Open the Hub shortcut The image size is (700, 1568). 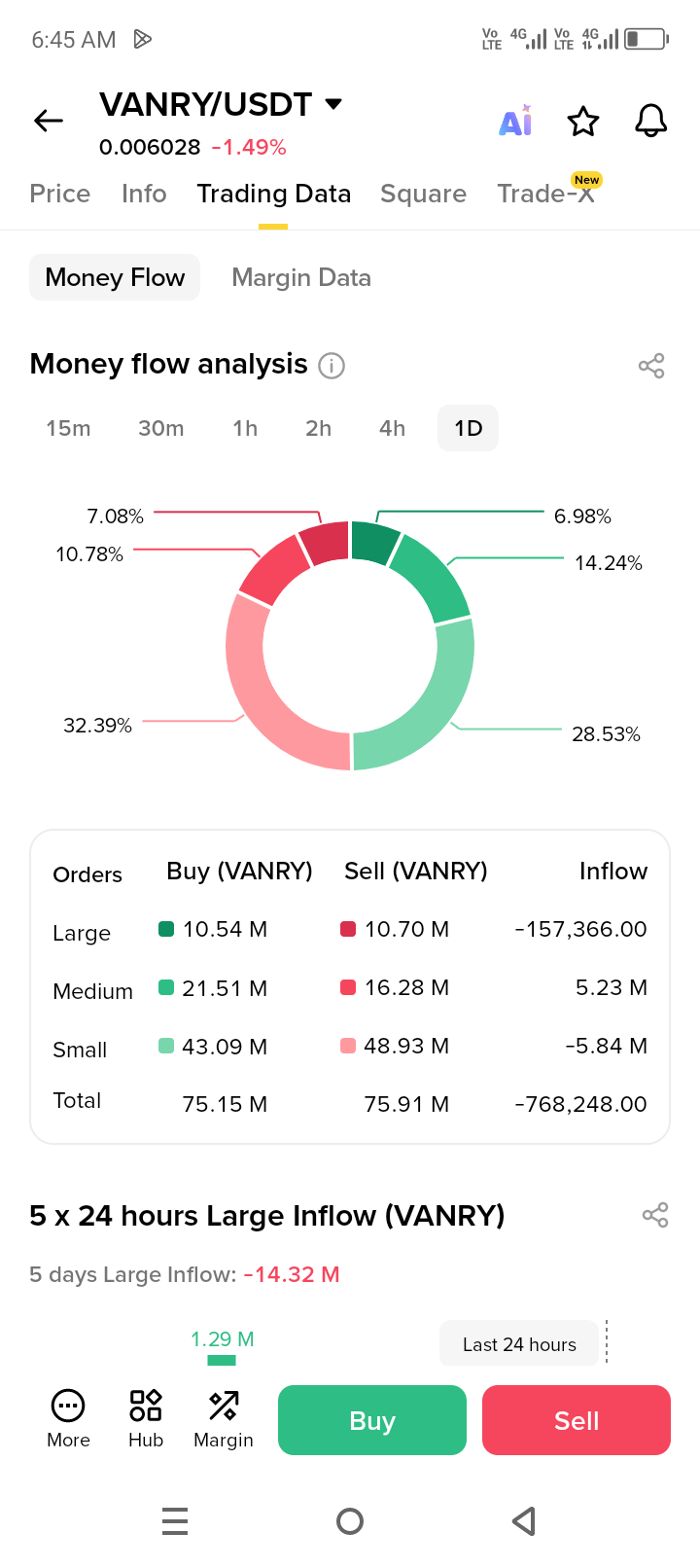coord(146,1419)
